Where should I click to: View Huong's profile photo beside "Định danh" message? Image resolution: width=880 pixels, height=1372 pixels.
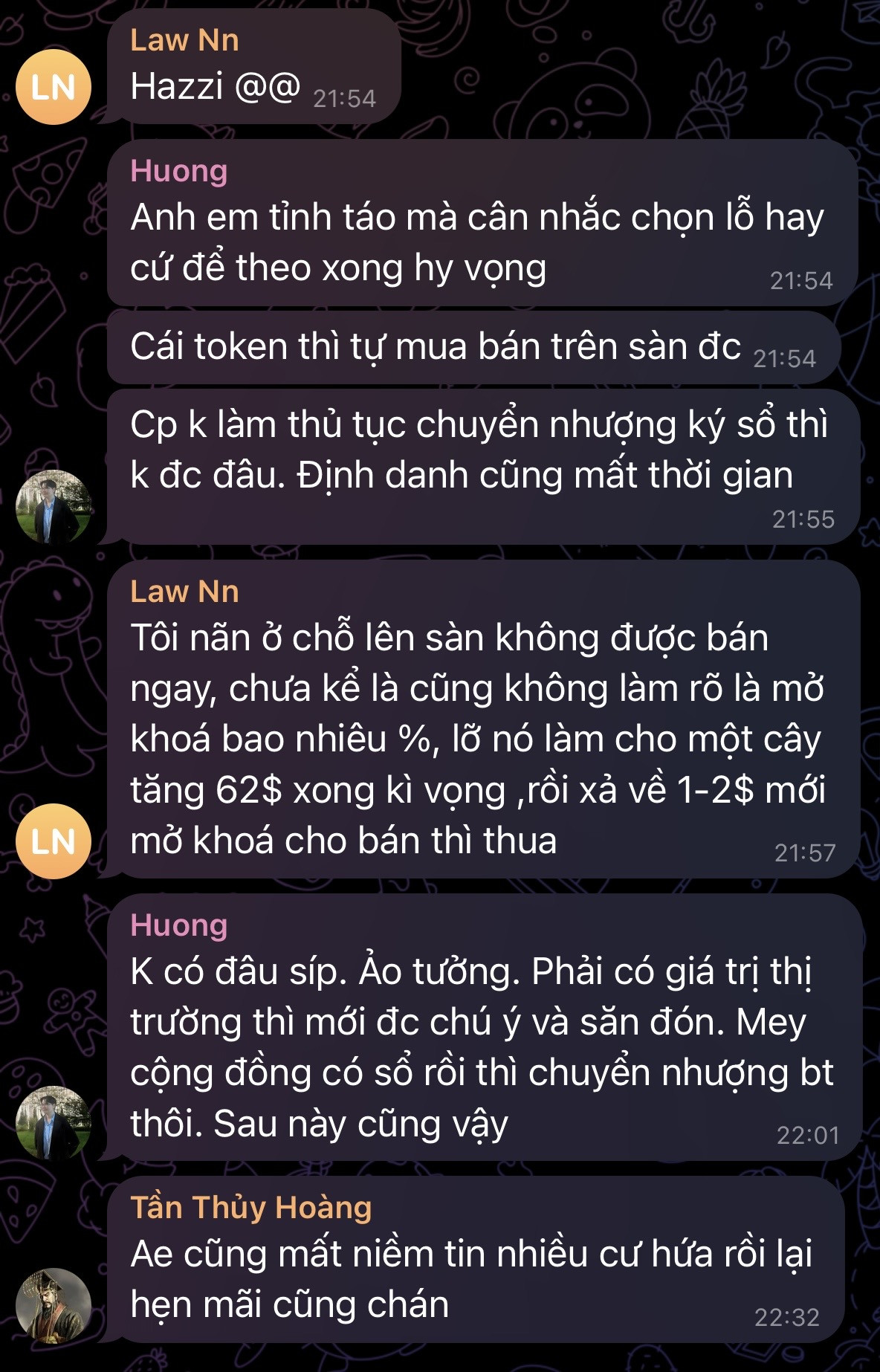tap(54, 507)
